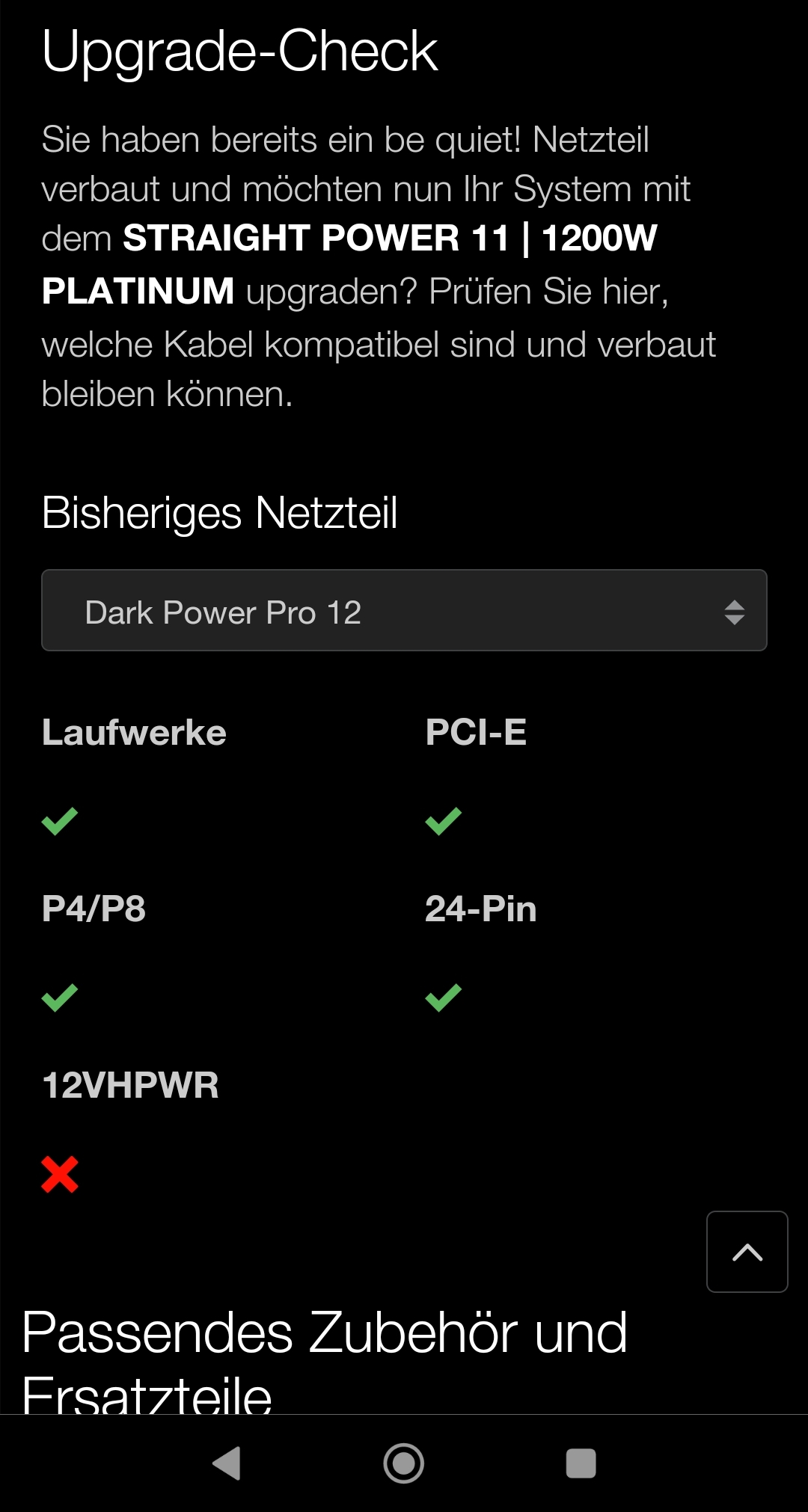Viewport: 808px width, 1512px height.
Task: Go back using the system back button
Action: tap(227, 1463)
